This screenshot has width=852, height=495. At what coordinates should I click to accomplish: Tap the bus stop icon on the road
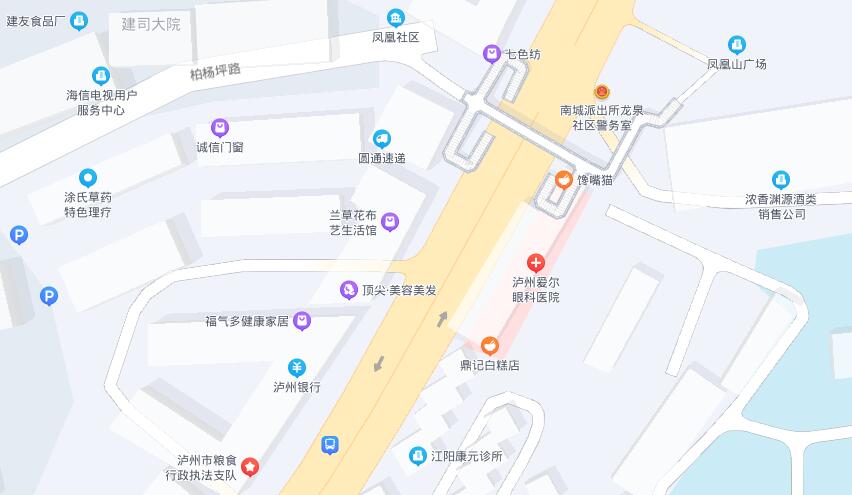(x=330, y=445)
